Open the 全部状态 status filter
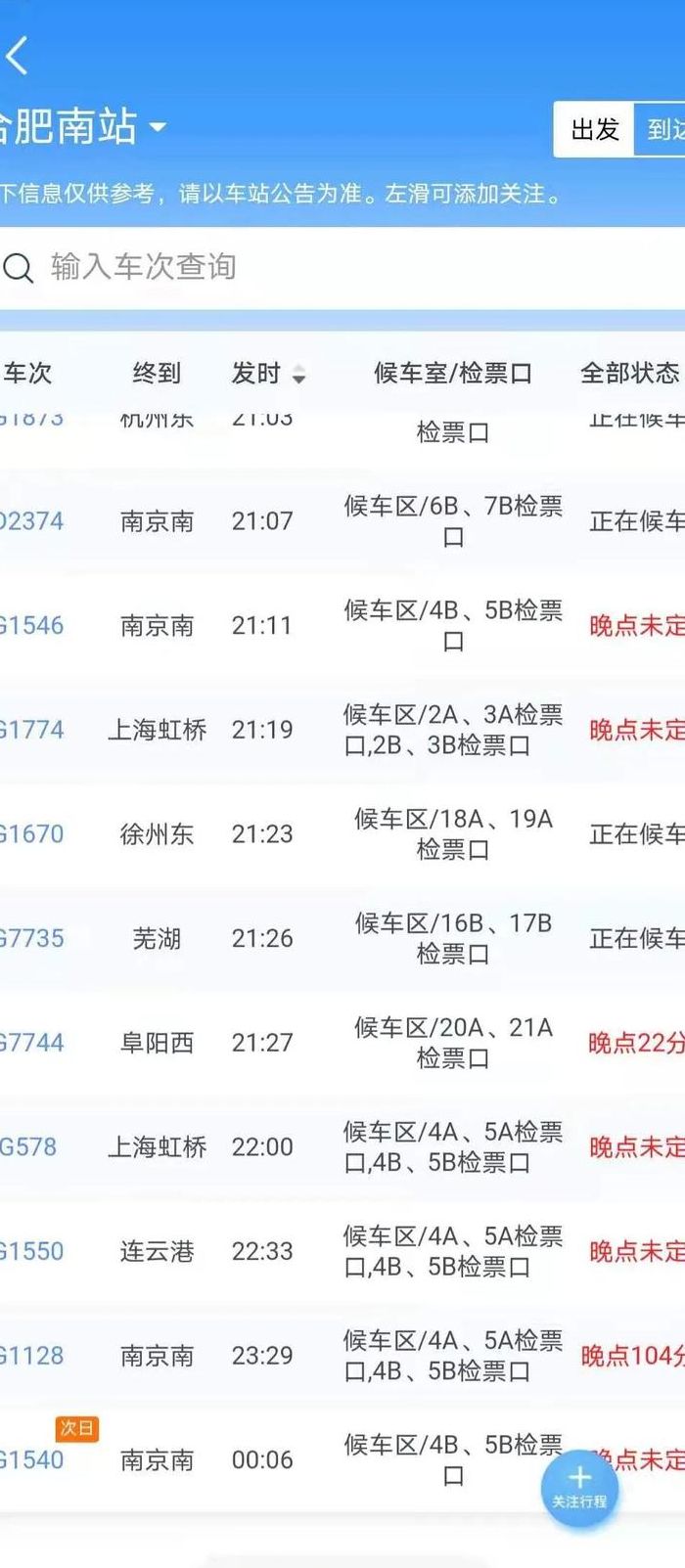The height and width of the screenshot is (1568, 685). pos(631,373)
